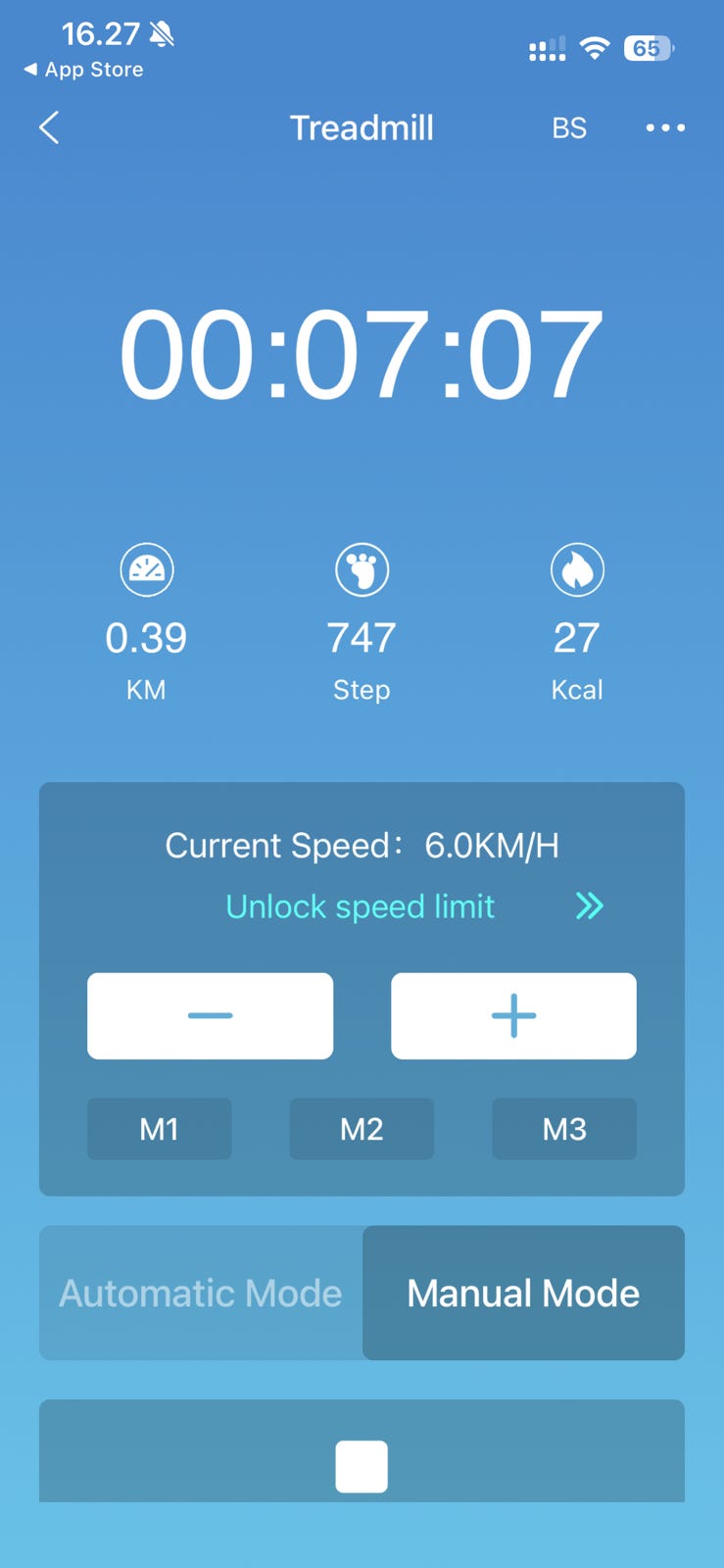Select the M3 speed preset
Screen dimensions: 724x1568
pyautogui.click(x=564, y=1129)
